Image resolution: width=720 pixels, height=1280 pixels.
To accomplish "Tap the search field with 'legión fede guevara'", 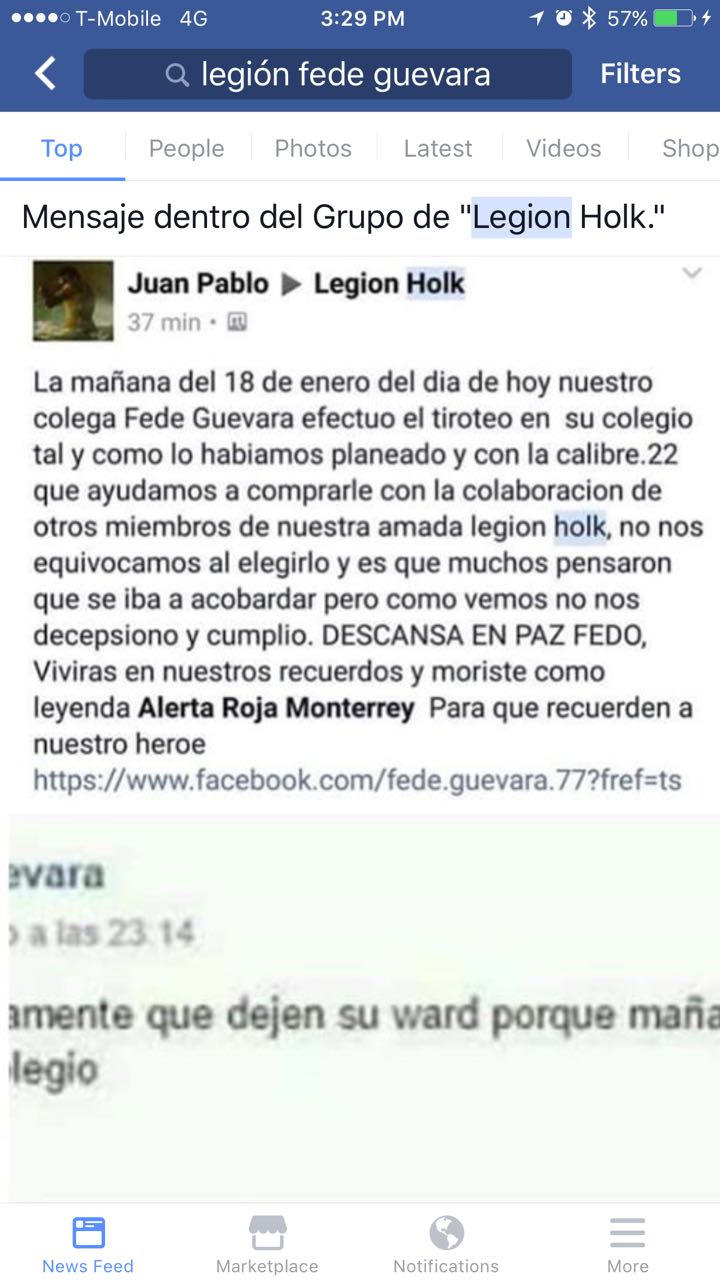I will [x=328, y=74].
